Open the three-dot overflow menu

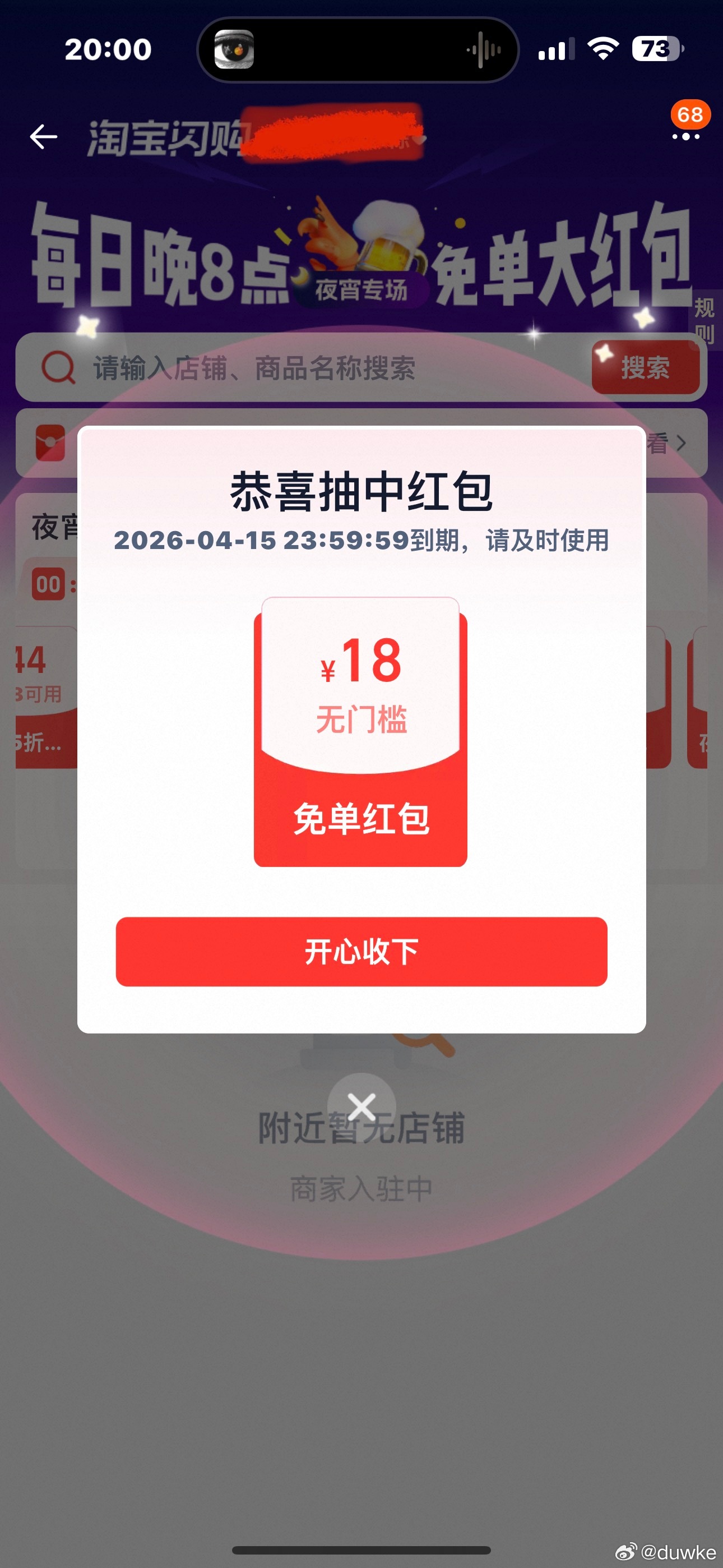pyautogui.click(x=686, y=136)
